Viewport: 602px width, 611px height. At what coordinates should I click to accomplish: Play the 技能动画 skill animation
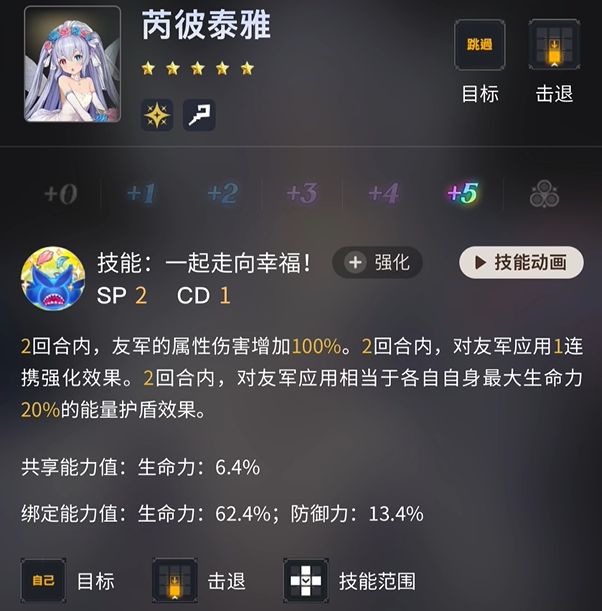click(521, 262)
